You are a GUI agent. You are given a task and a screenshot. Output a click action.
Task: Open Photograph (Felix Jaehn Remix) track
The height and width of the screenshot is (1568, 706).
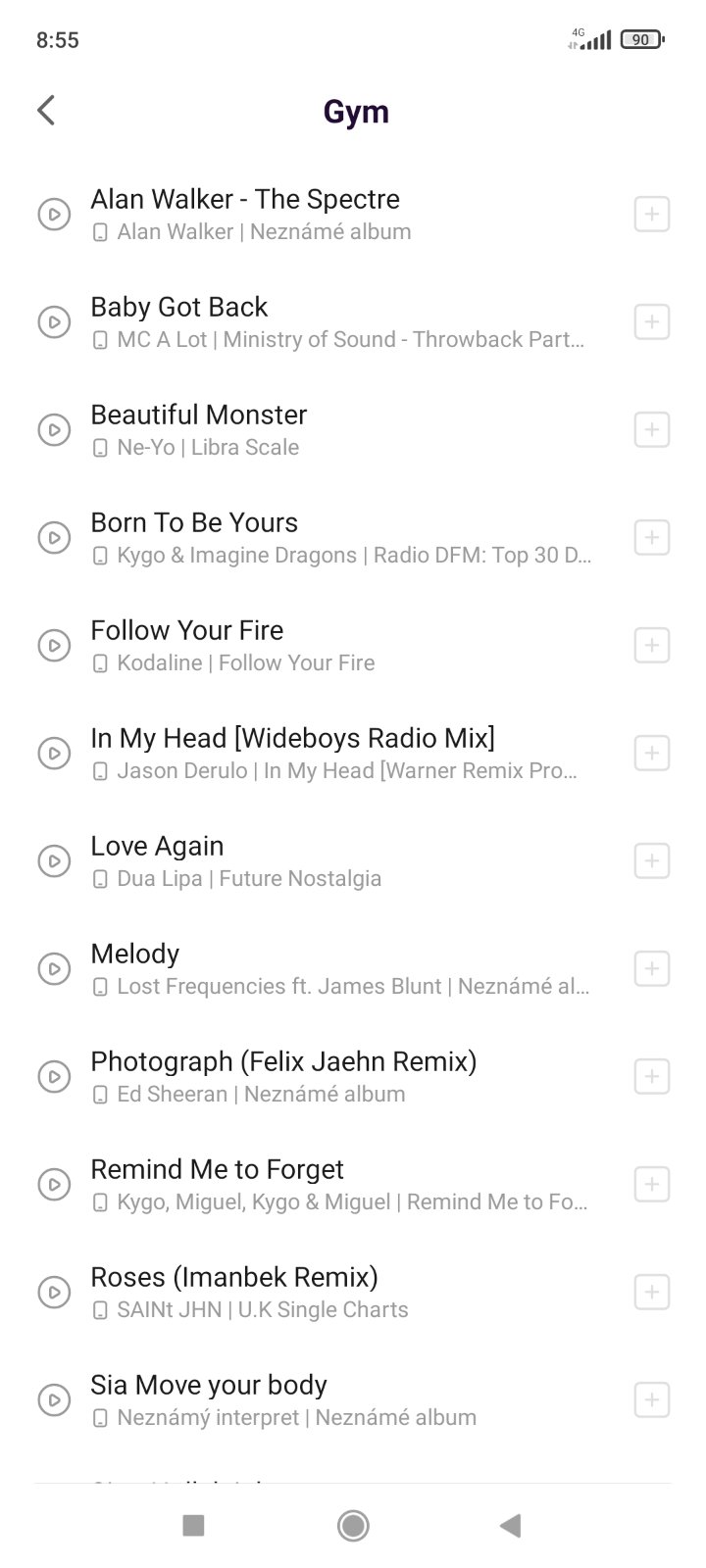point(333,1075)
